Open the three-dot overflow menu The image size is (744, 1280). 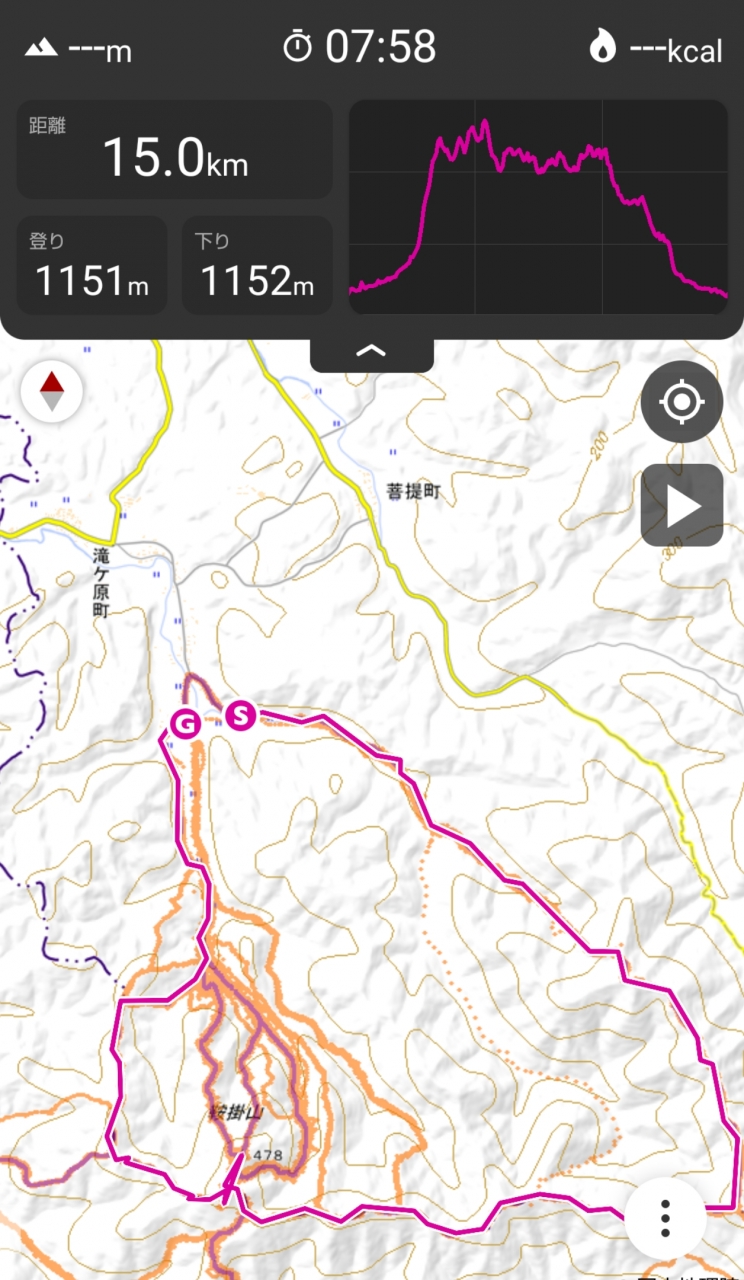[x=665, y=1218]
